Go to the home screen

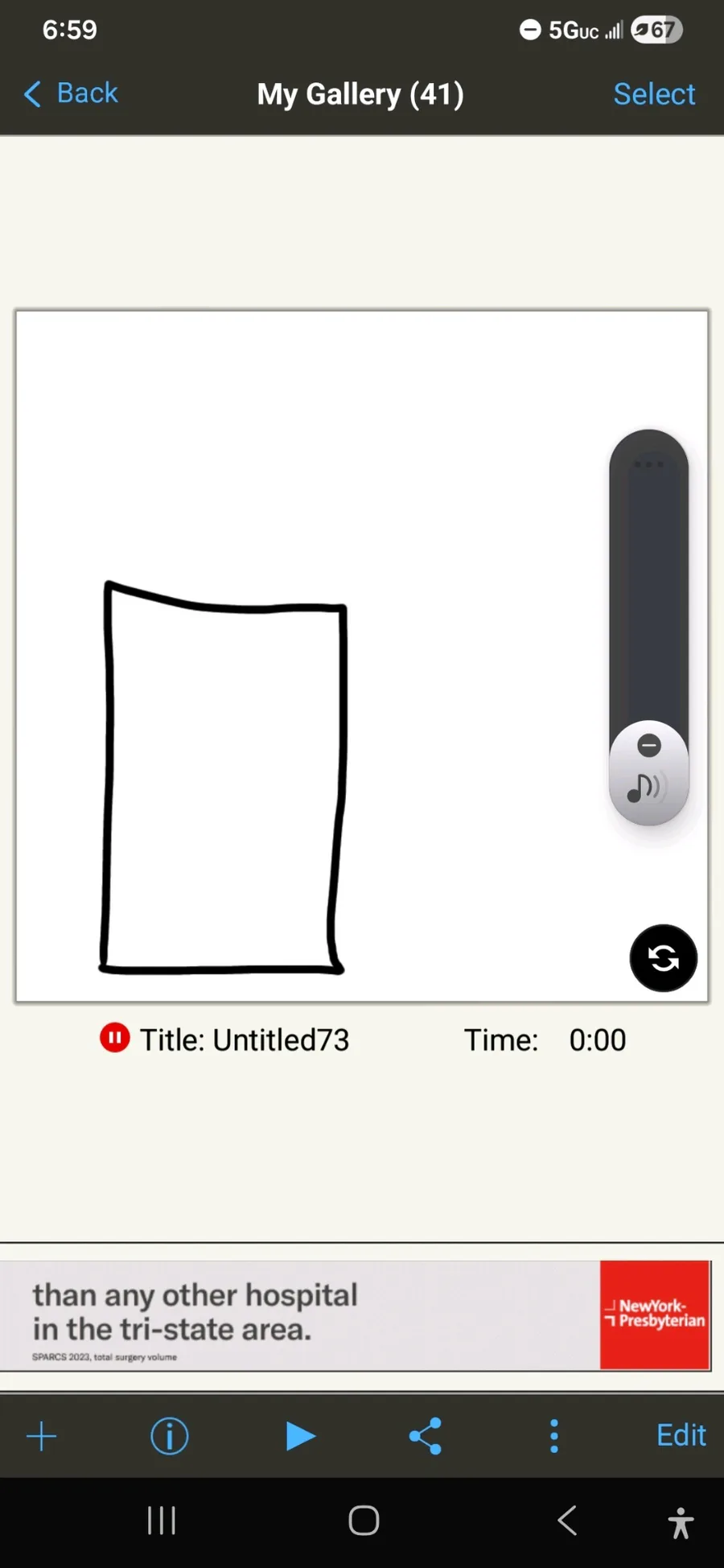364,1521
